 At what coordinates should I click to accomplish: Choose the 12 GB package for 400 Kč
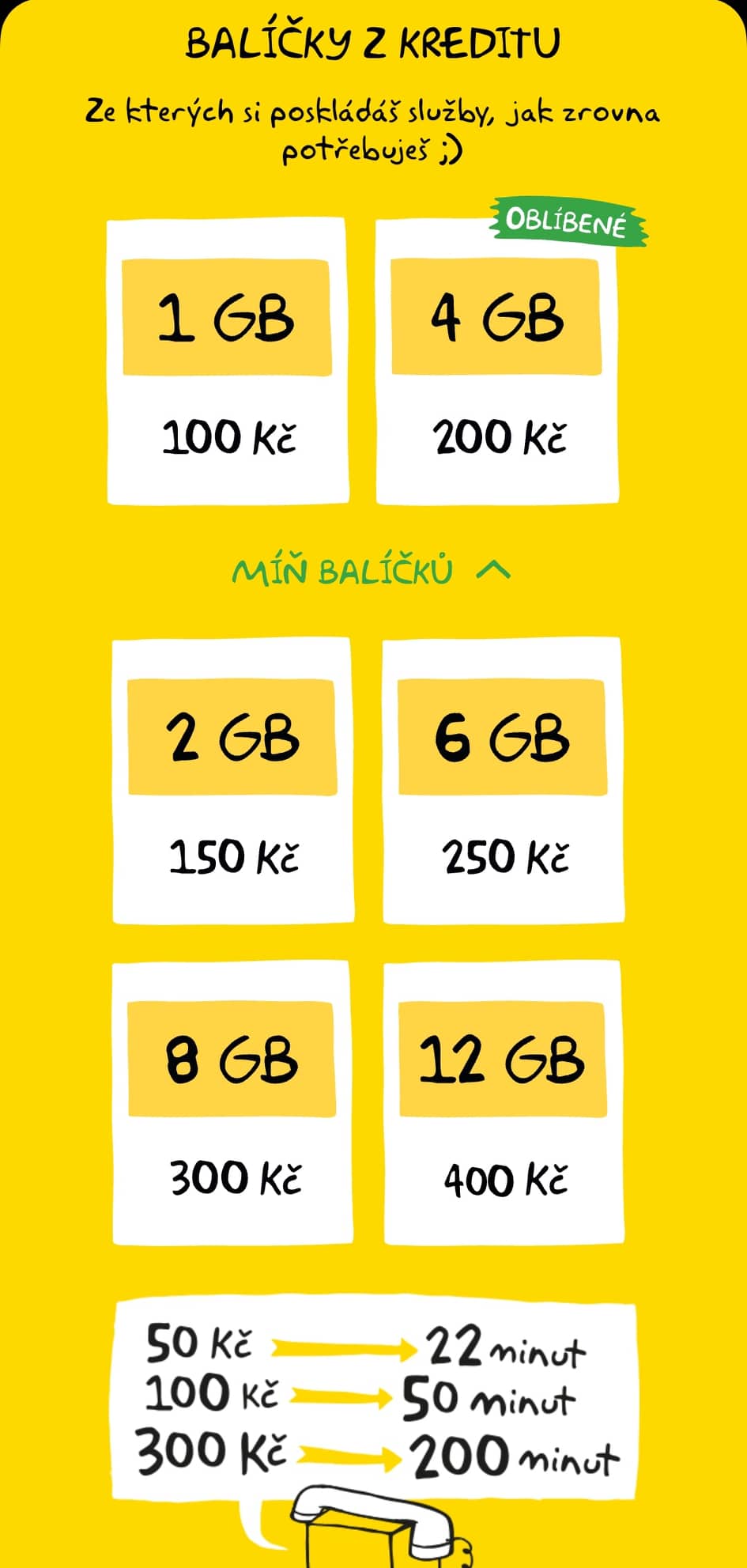coord(504,1103)
